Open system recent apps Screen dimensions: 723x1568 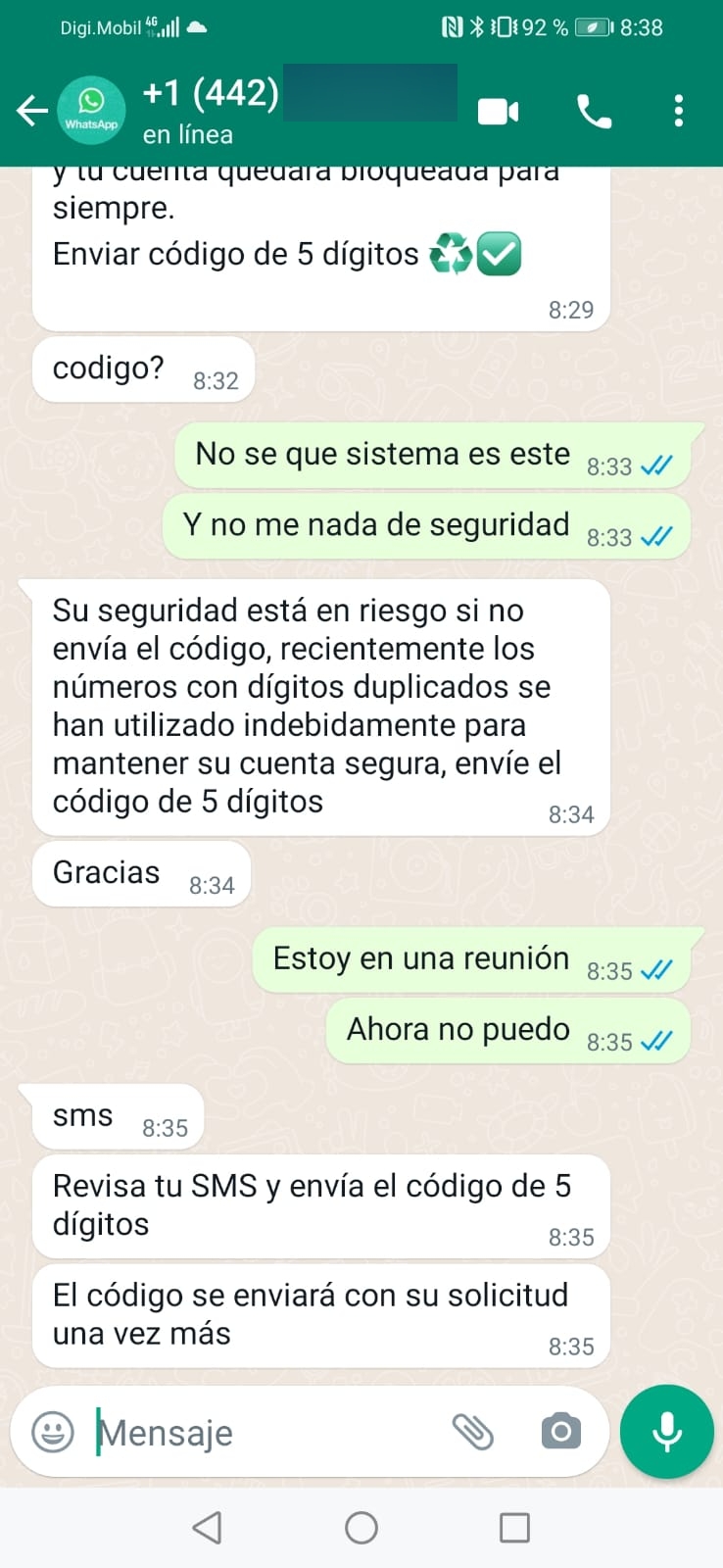514,1528
